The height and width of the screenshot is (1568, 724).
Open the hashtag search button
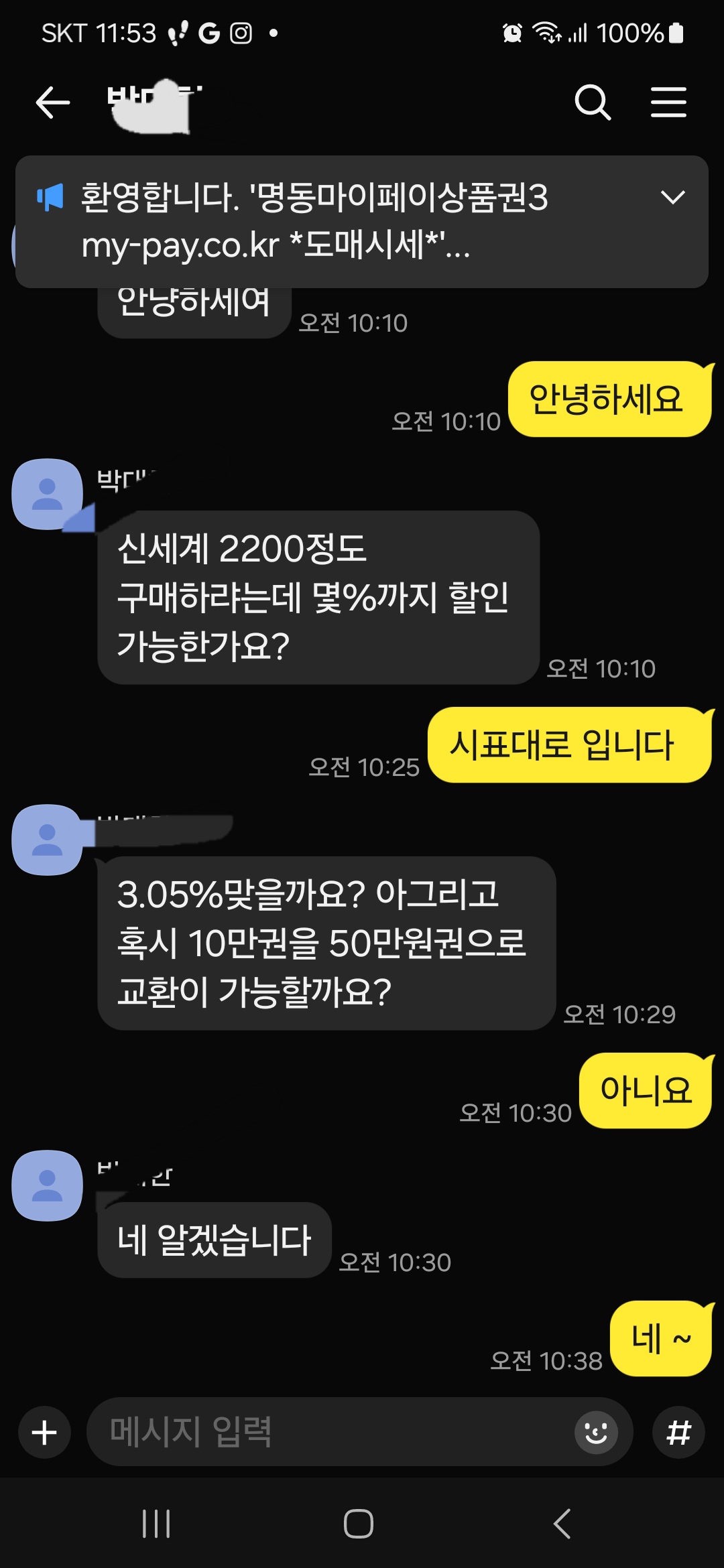[x=678, y=1433]
